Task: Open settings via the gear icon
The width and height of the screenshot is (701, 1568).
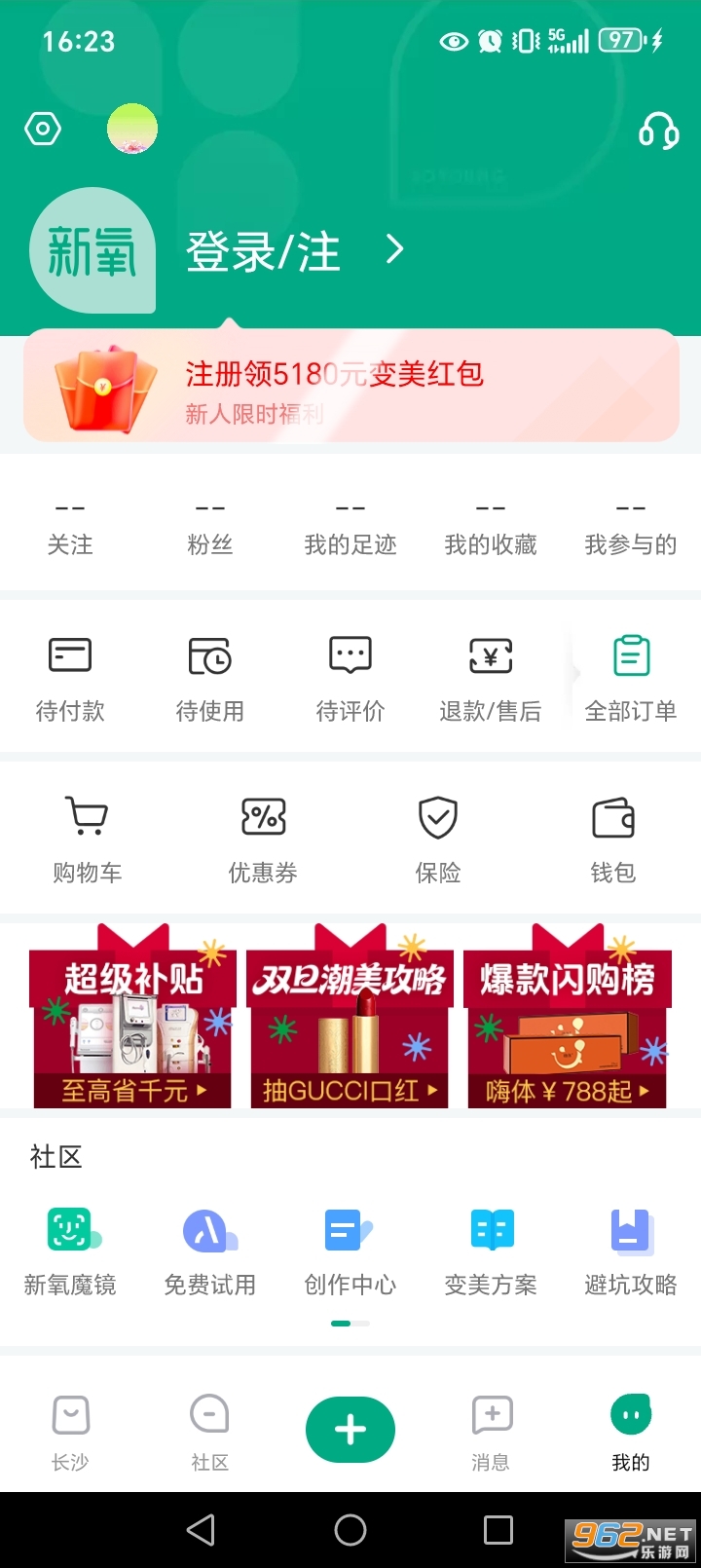Action: coord(43,129)
